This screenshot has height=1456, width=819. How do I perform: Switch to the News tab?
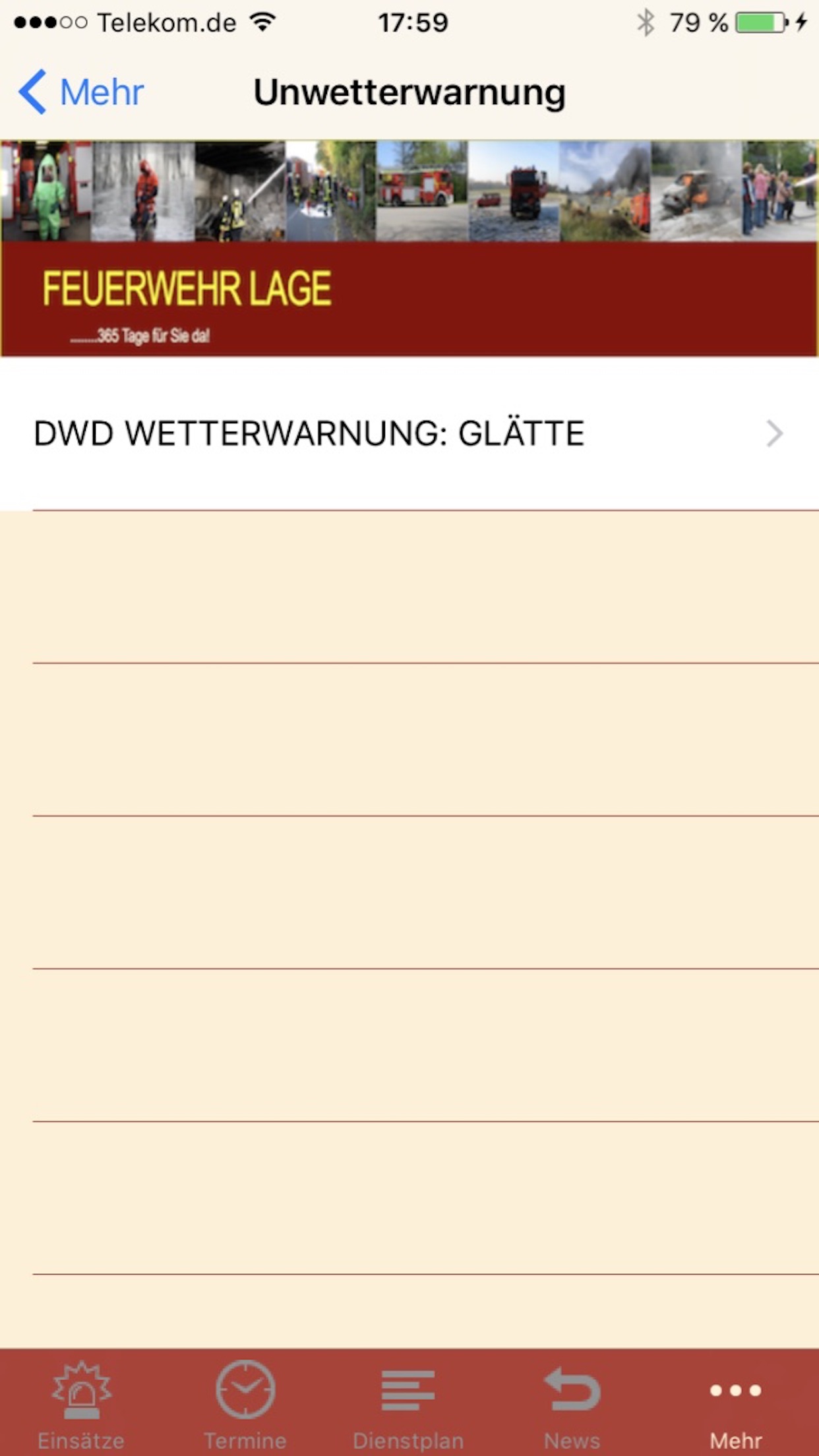click(573, 1405)
